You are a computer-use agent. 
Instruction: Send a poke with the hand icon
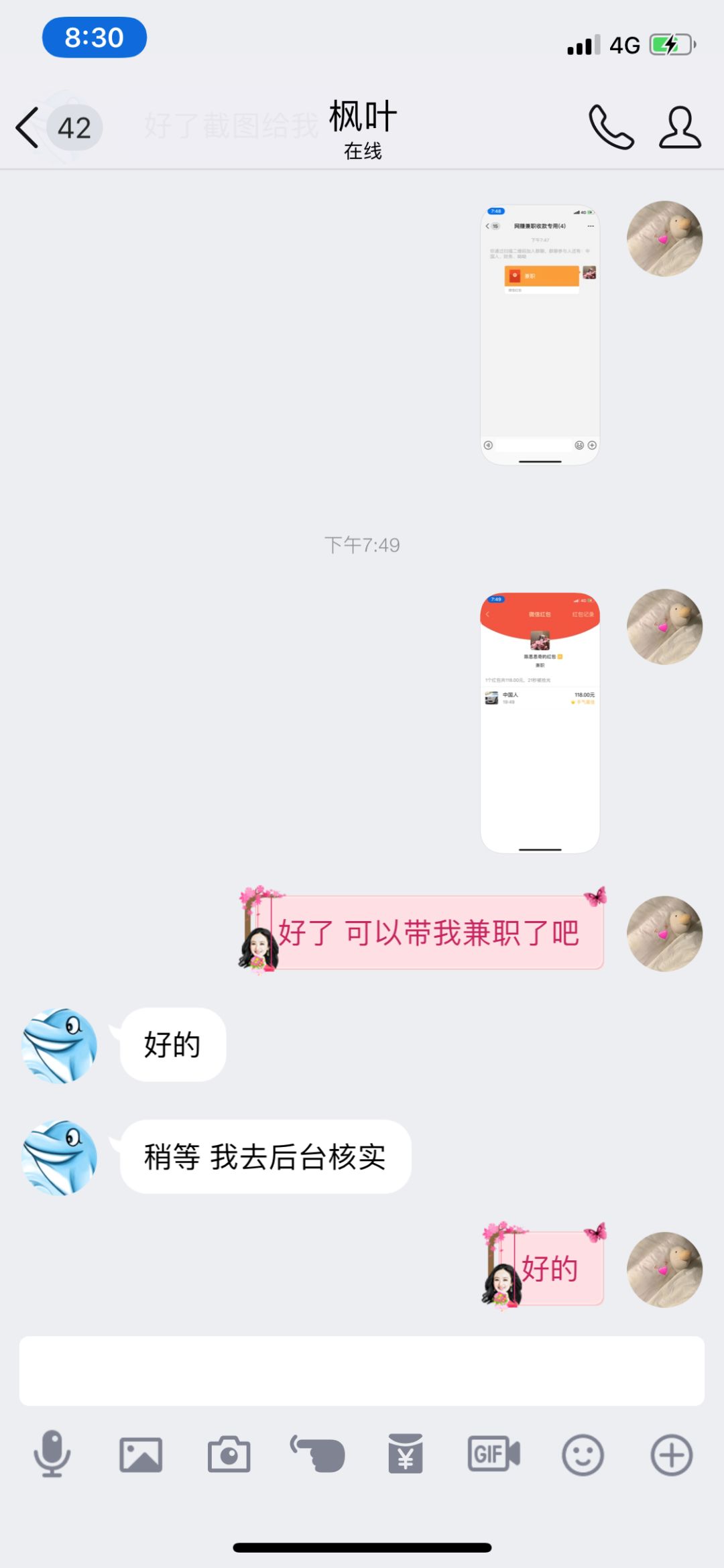coord(318,1455)
